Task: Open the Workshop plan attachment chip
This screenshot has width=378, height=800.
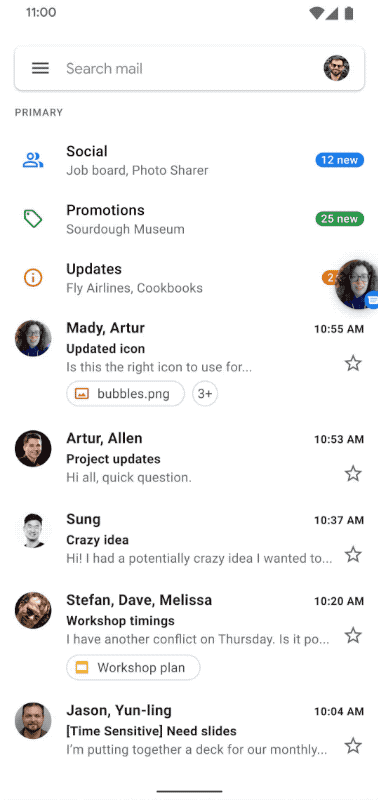Action: point(133,667)
